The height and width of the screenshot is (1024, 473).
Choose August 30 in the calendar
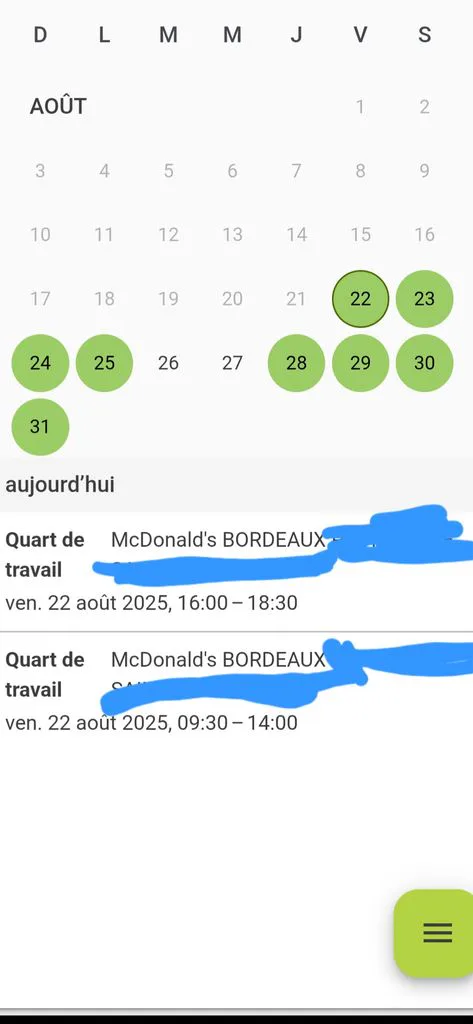tap(425, 362)
